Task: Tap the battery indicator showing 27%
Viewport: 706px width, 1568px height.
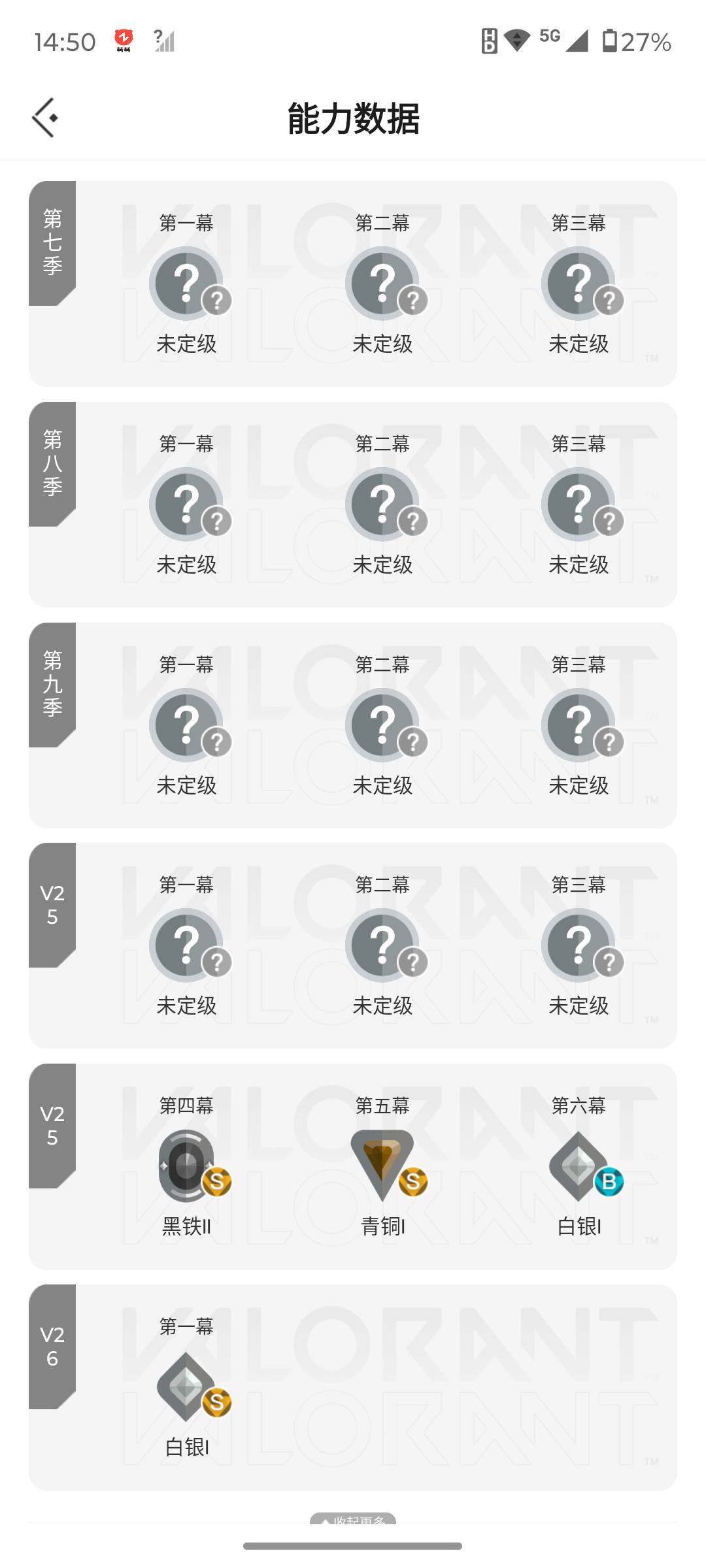Action: (x=637, y=41)
